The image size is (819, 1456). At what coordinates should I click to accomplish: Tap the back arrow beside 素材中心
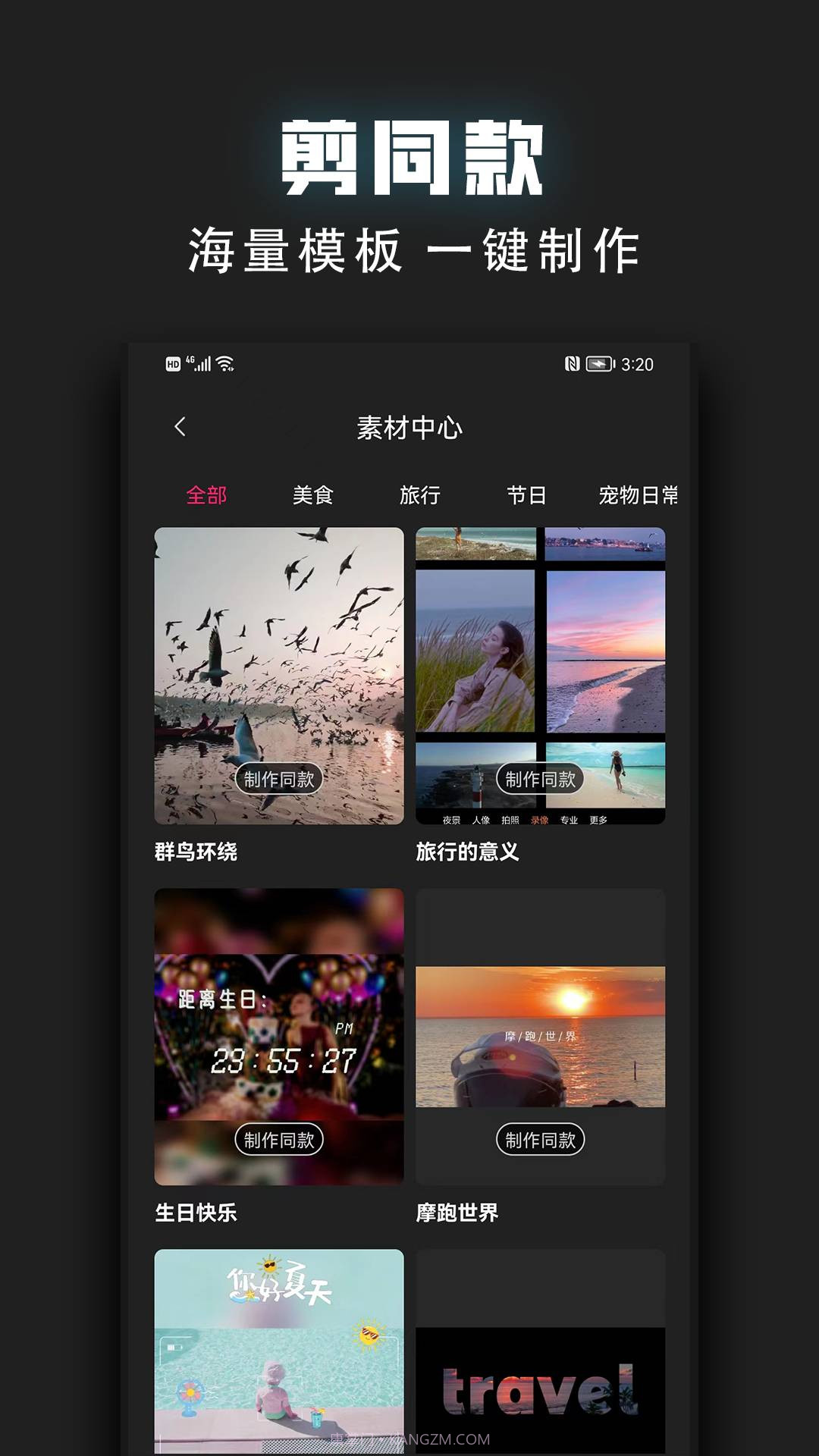180,427
